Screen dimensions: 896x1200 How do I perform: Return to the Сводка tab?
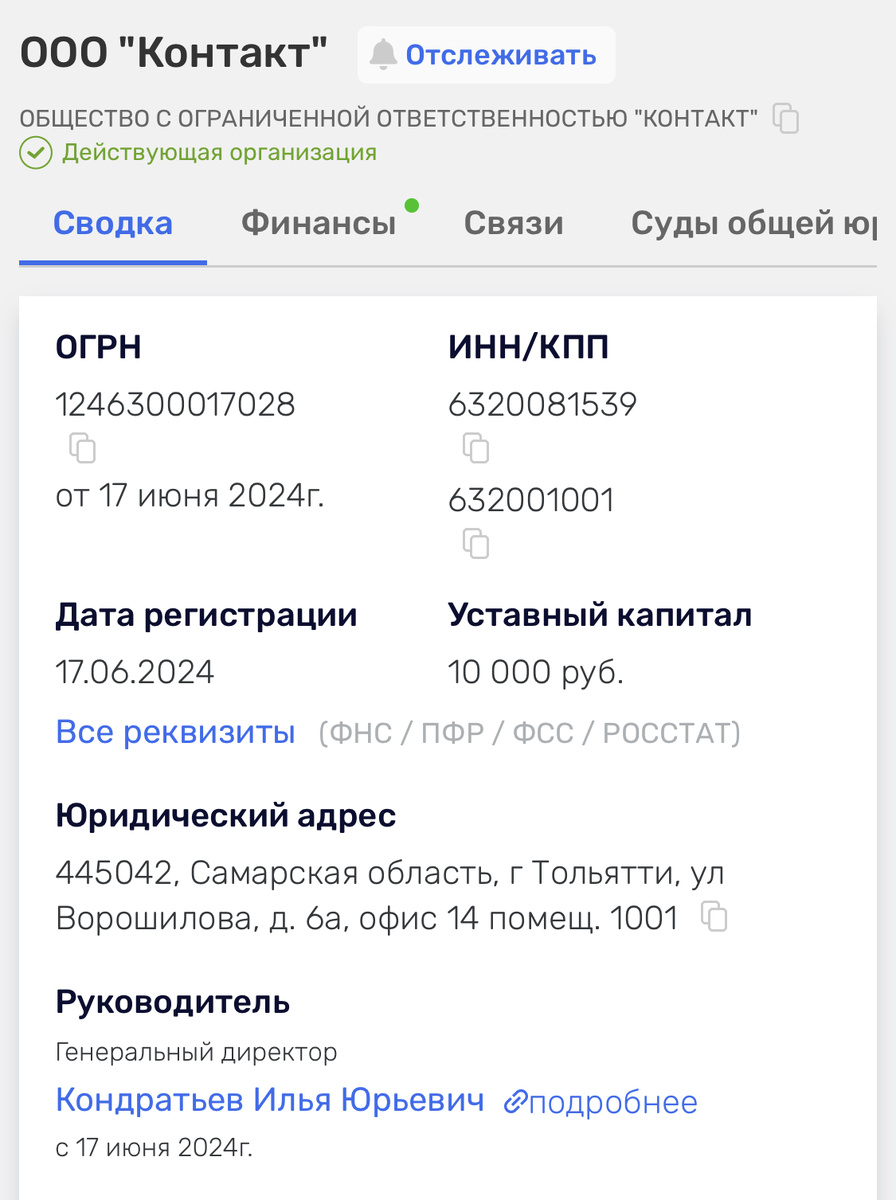click(112, 223)
